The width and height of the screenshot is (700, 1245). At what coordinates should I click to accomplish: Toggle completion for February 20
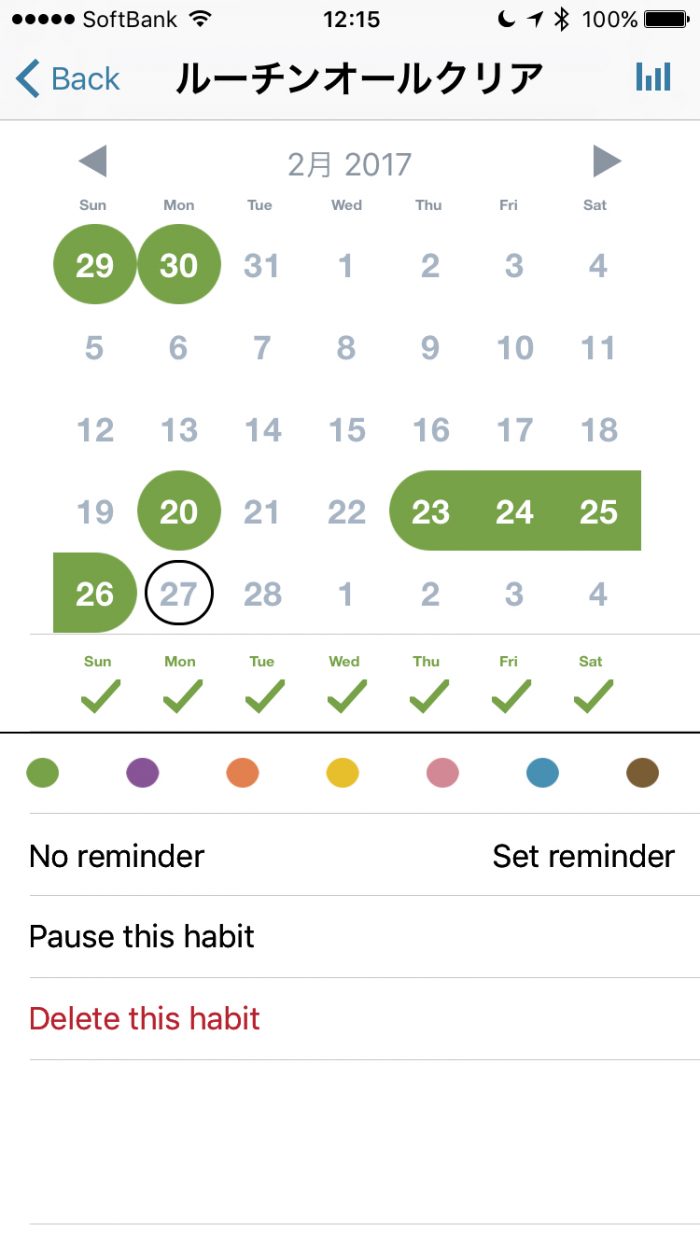179,512
